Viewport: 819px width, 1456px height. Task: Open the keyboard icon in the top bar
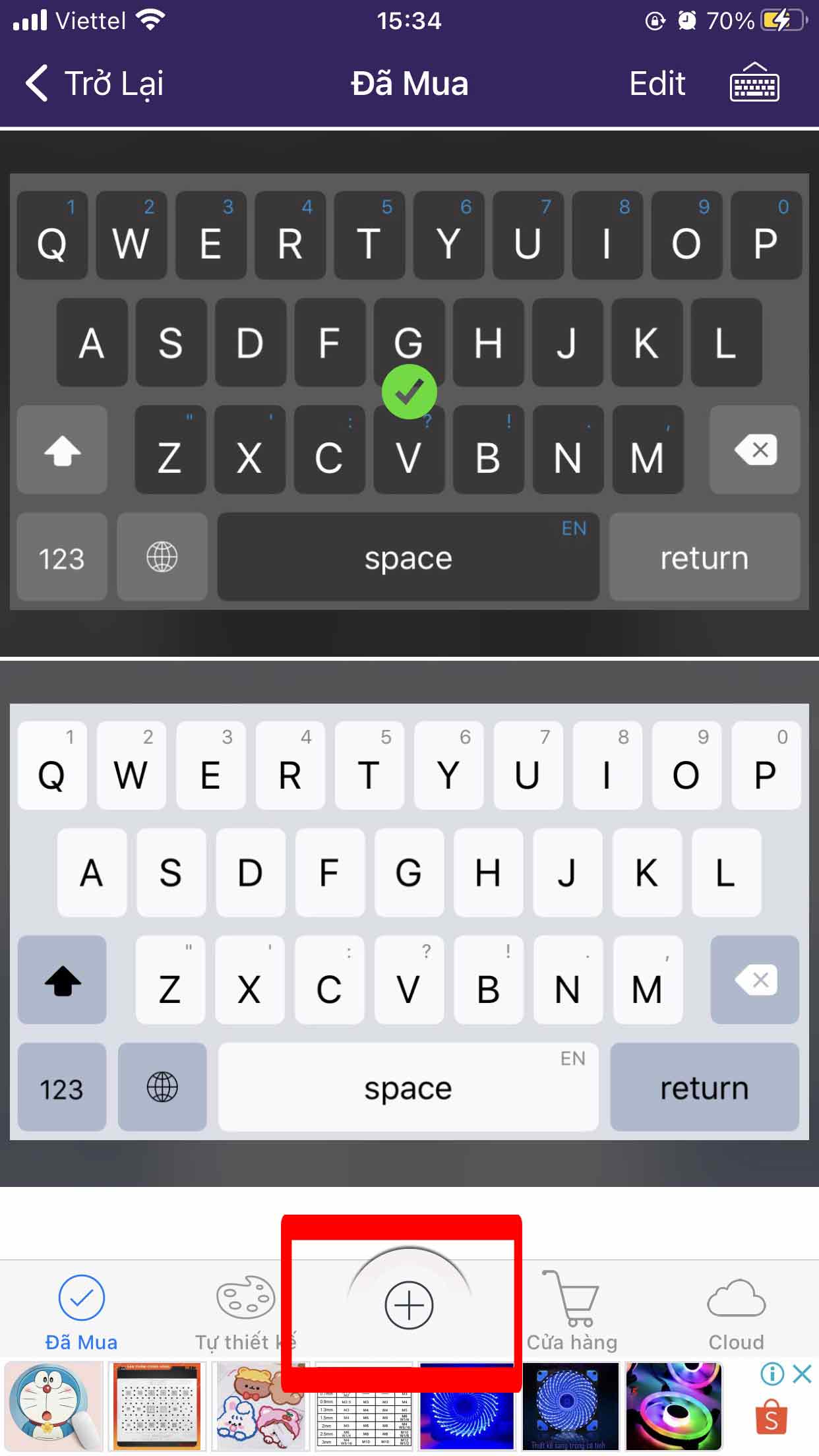point(754,84)
